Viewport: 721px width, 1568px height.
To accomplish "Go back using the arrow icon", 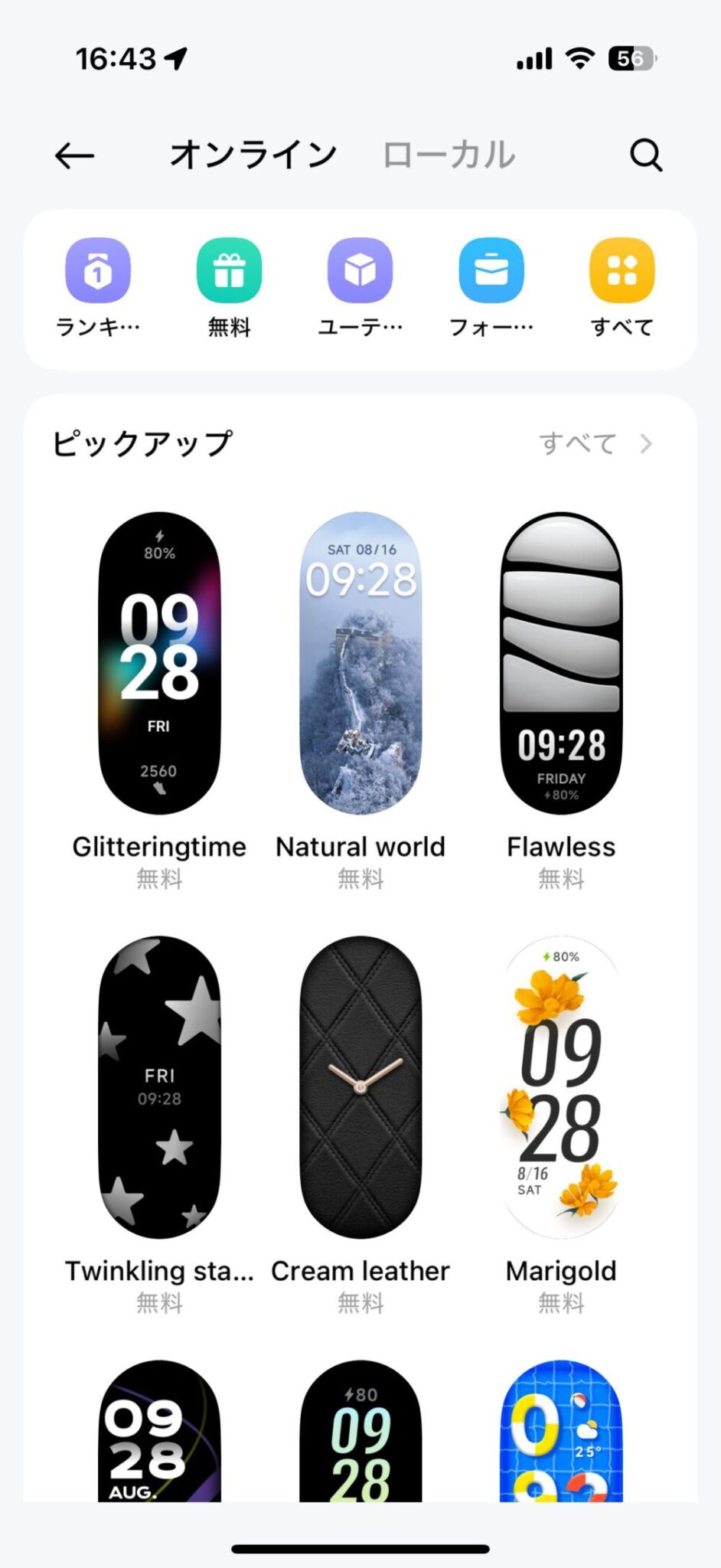I will point(74,156).
